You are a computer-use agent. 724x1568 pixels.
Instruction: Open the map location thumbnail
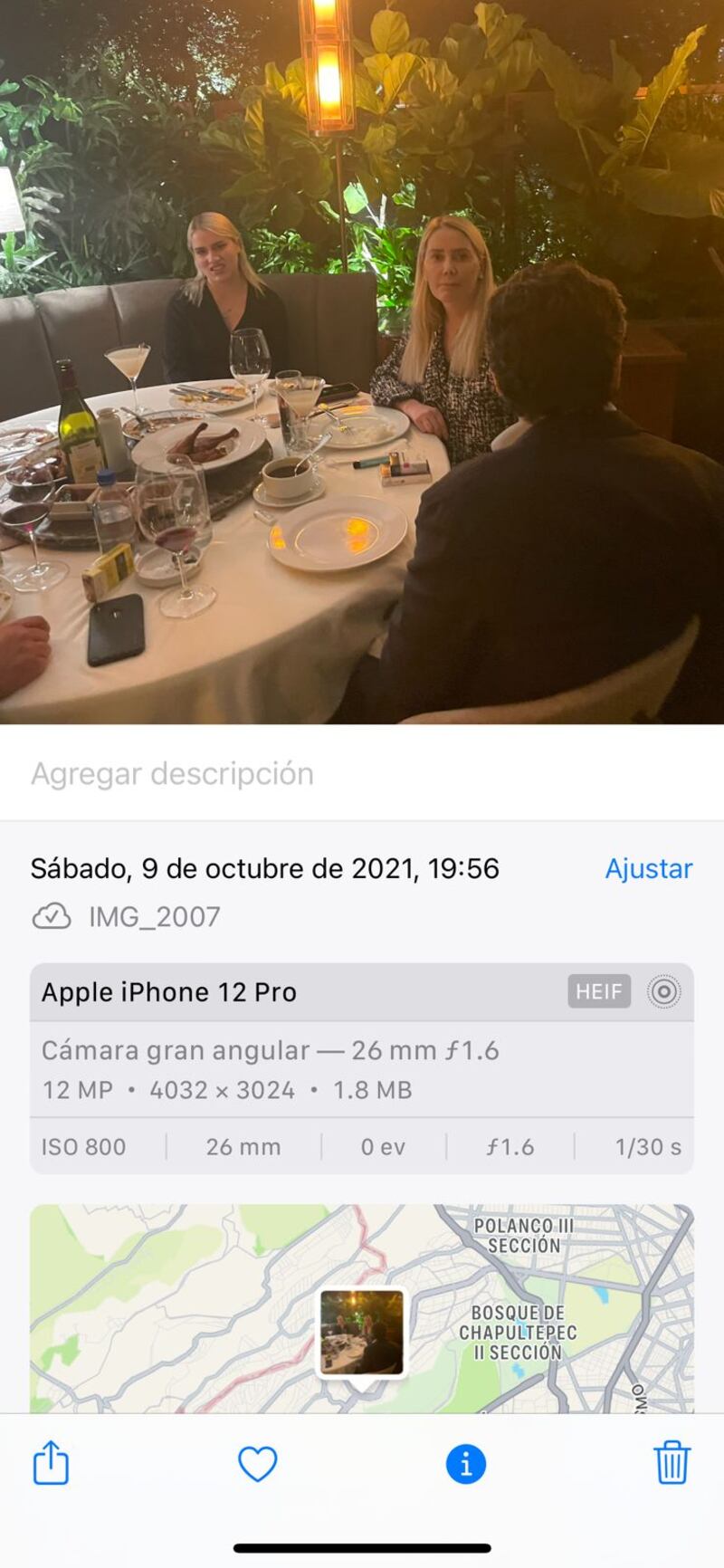(362, 1333)
